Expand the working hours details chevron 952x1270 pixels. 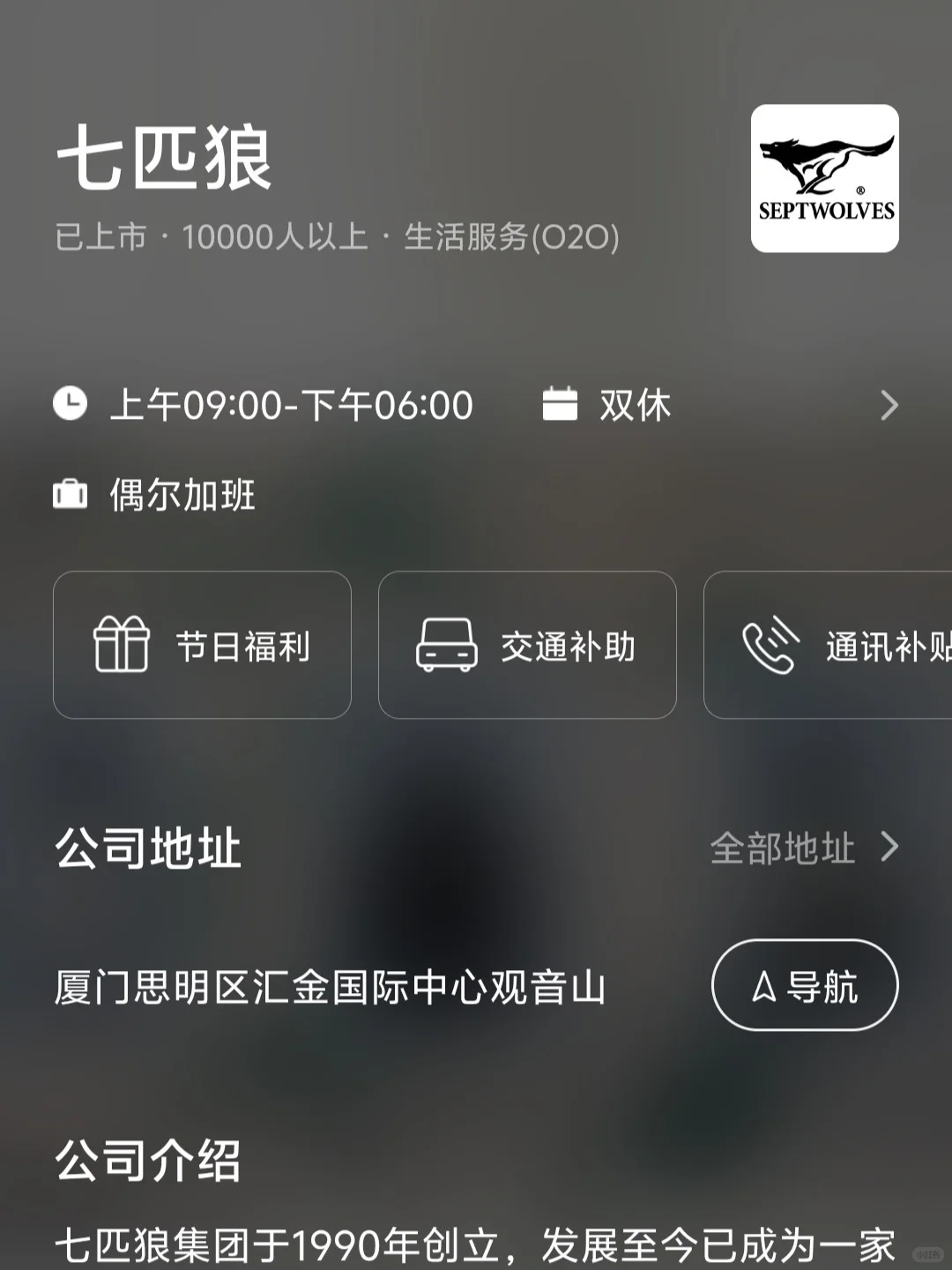pyautogui.click(x=889, y=406)
